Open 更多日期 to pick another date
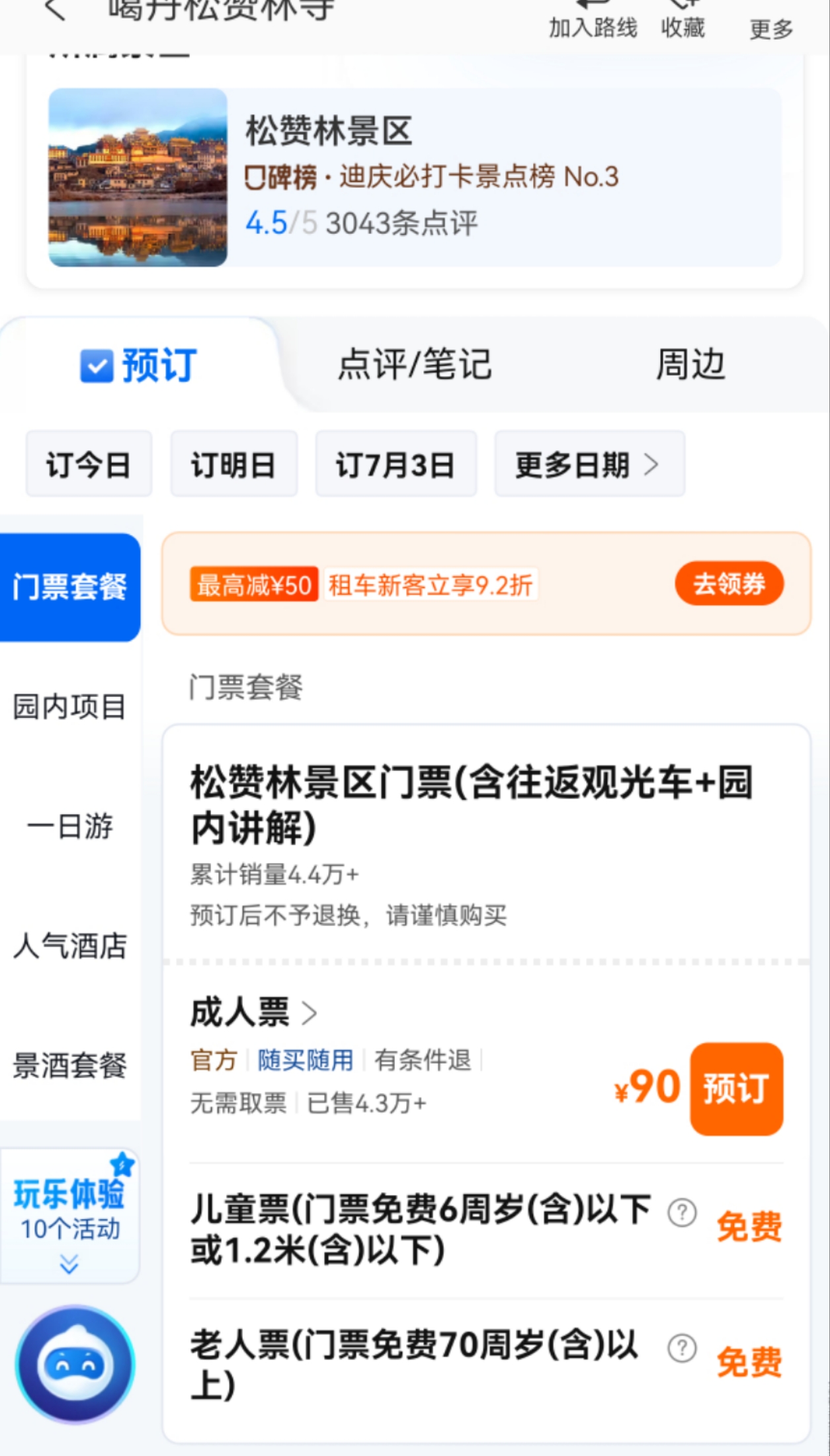830x1456 pixels. point(589,464)
